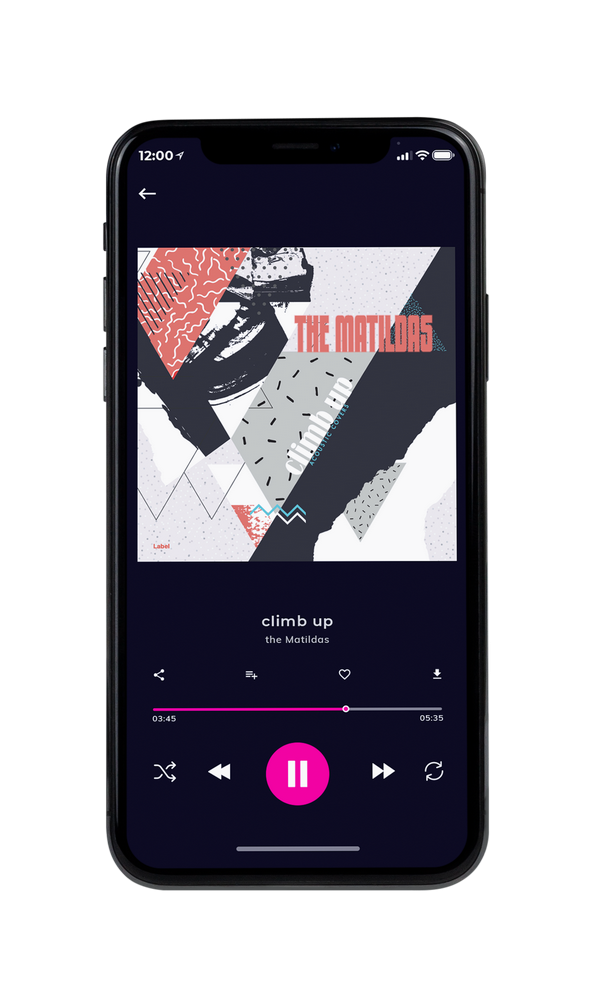Skip ahead with the fast-forward button
This screenshot has height=1000, width=600.
pyautogui.click(x=383, y=771)
